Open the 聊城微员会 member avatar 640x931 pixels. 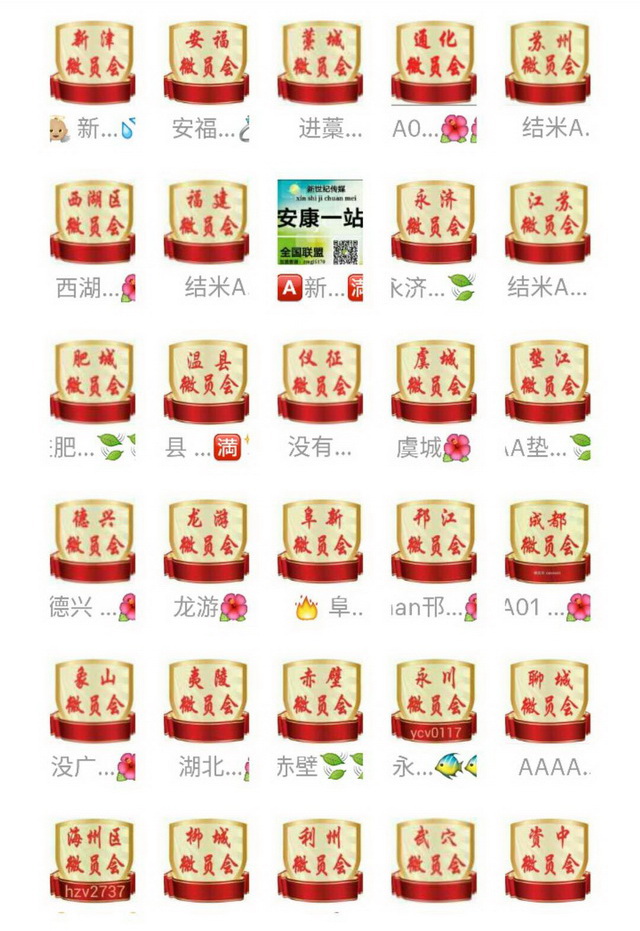pyautogui.click(x=547, y=702)
